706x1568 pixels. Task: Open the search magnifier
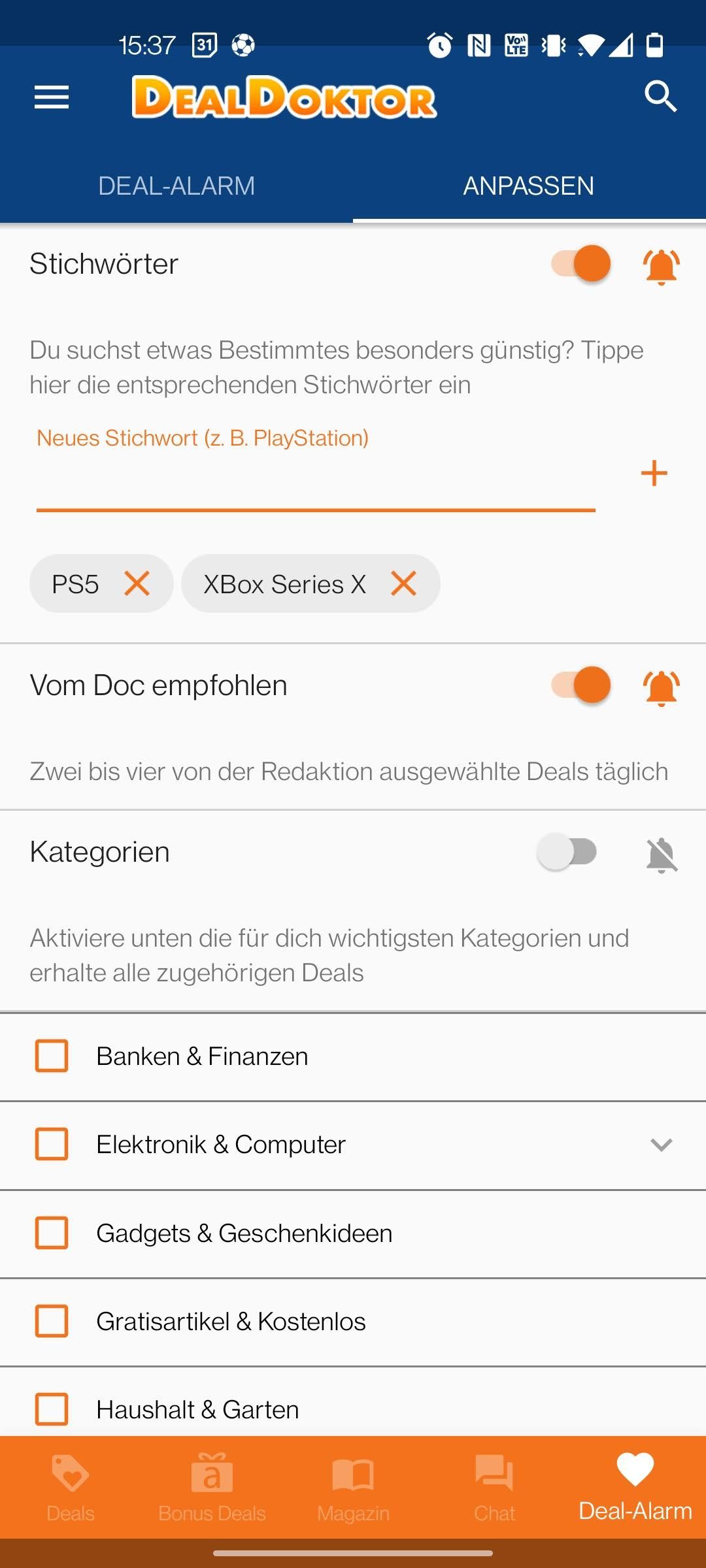(660, 97)
